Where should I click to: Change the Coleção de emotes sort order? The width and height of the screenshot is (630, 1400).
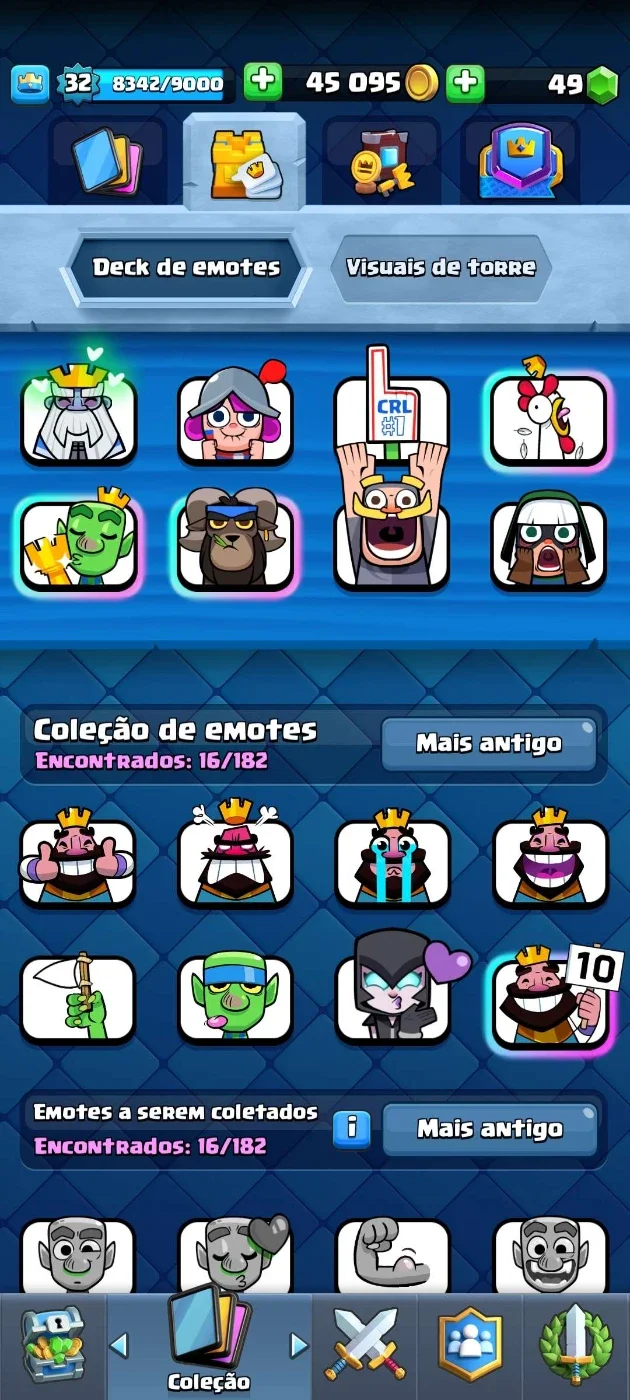[x=489, y=744]
